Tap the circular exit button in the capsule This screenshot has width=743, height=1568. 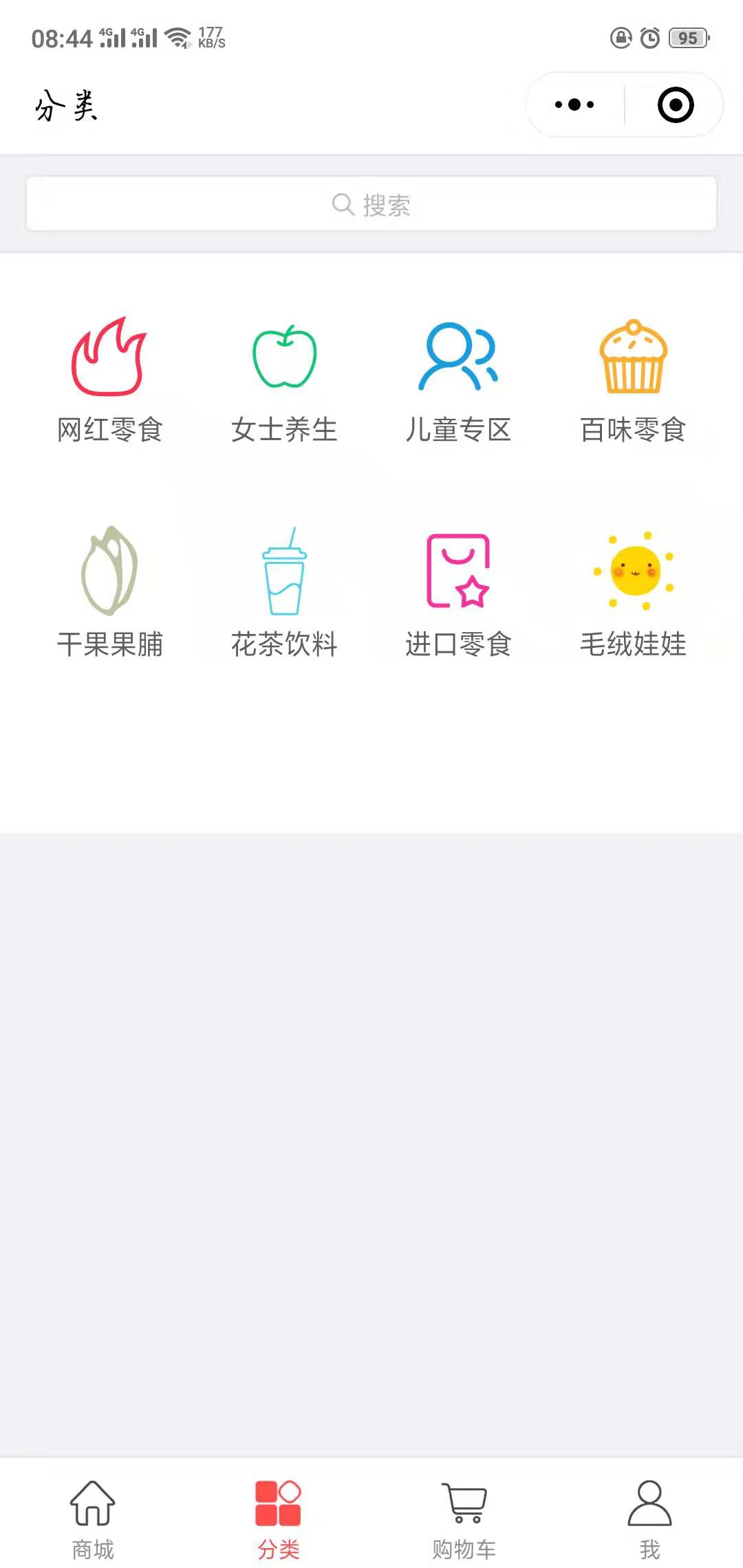pos(675,105)
